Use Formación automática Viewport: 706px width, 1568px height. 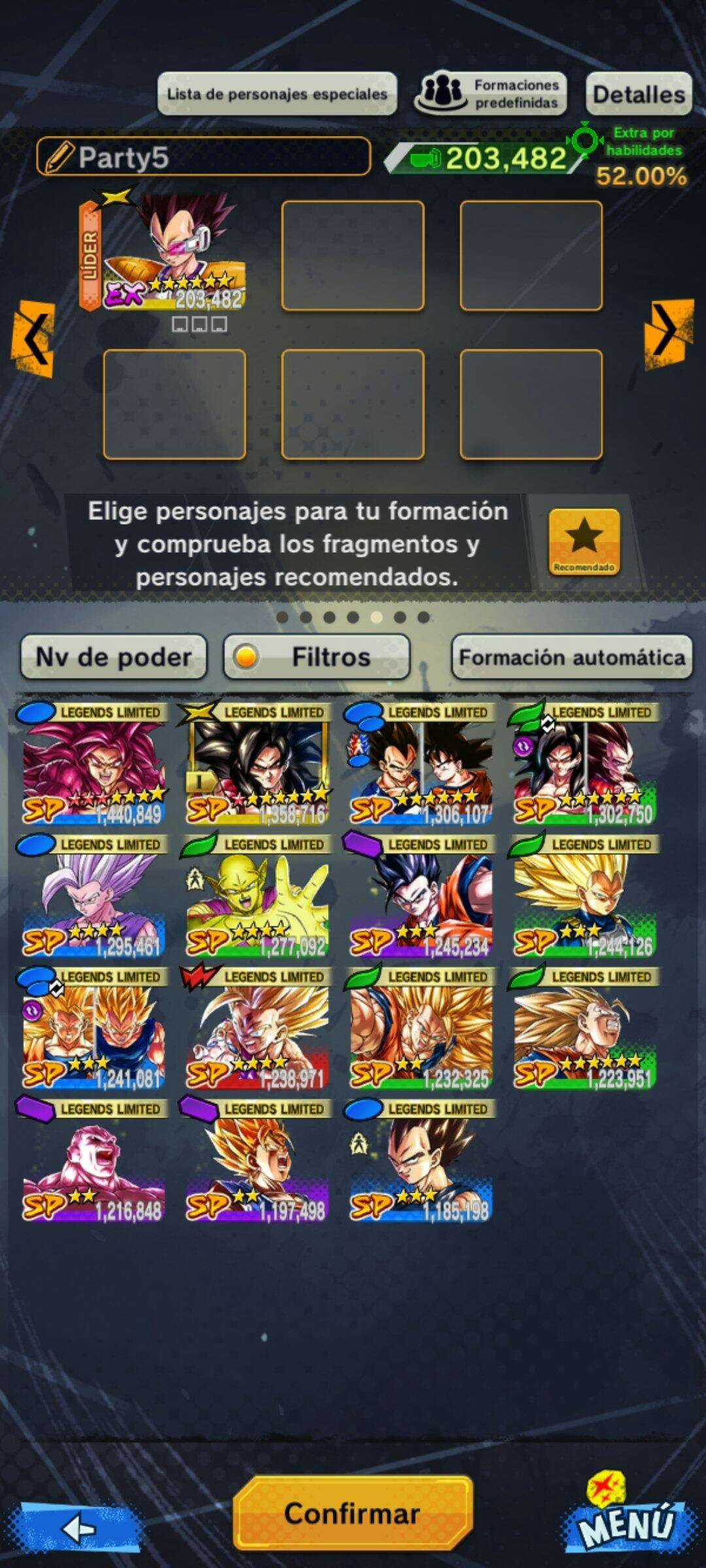pos(571,657)
